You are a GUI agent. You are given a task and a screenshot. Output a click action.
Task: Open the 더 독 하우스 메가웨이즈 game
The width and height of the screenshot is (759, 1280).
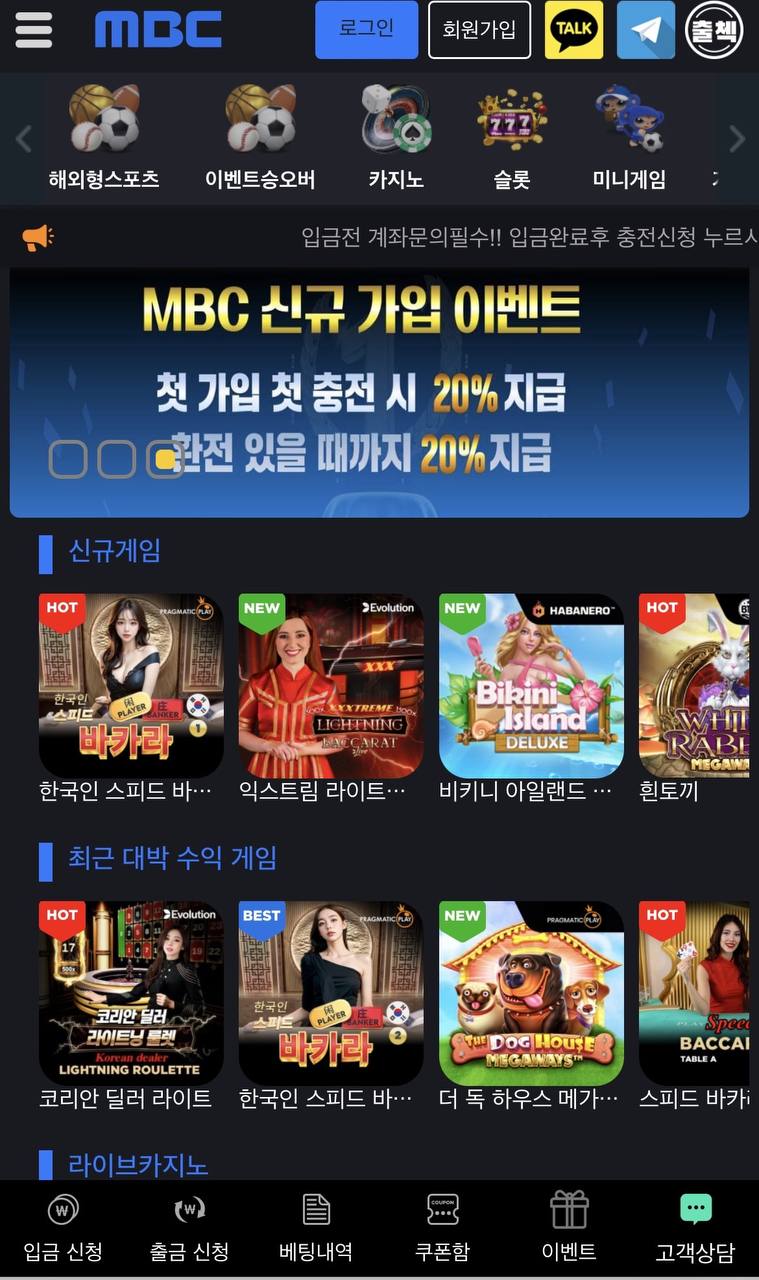pyautogui.click(x=531, y=993)
